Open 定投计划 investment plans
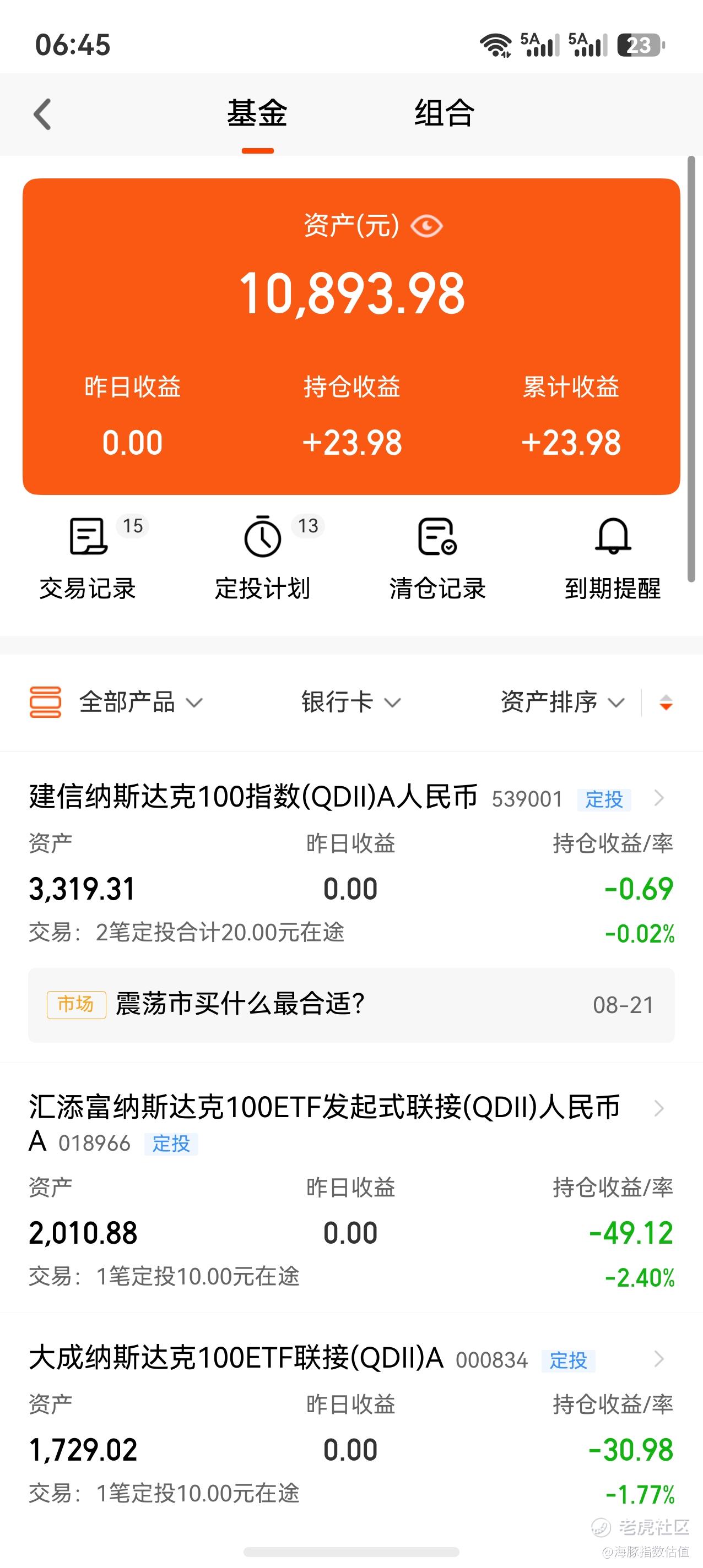This screenshot has height=1568, width=703. click(x=263, y=558)
